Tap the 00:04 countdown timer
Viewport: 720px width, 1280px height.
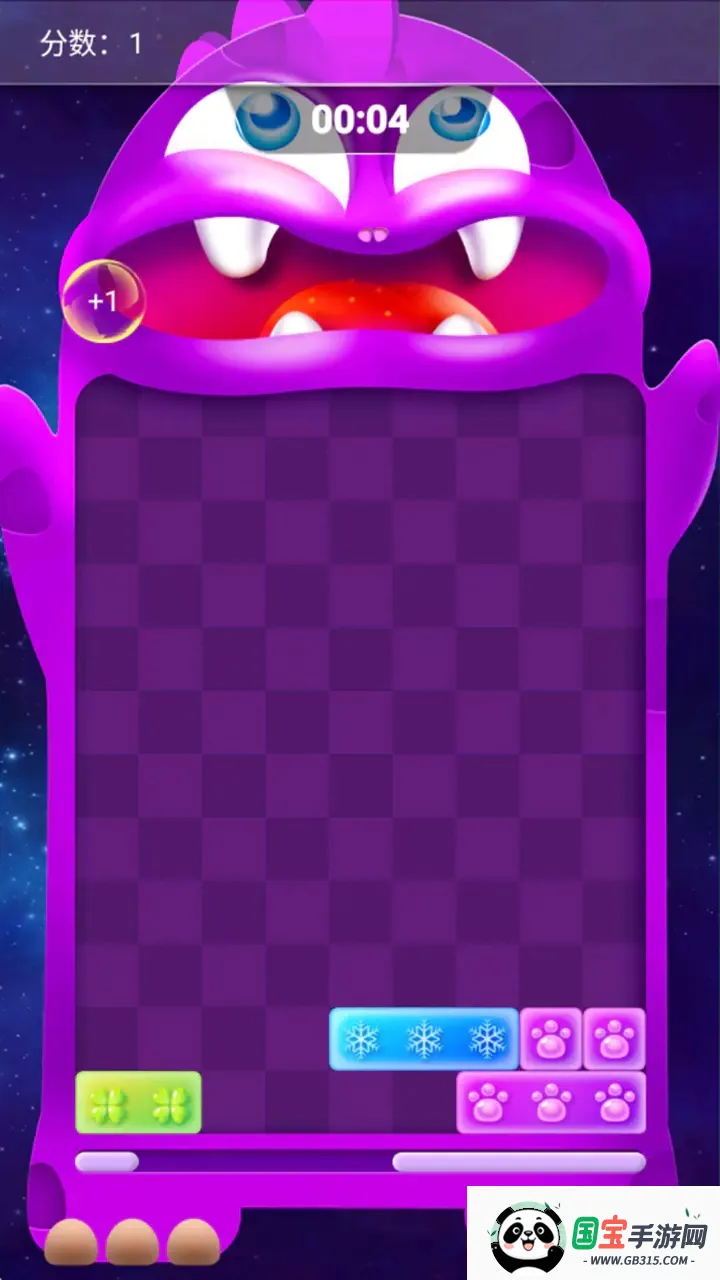(362, 120)
